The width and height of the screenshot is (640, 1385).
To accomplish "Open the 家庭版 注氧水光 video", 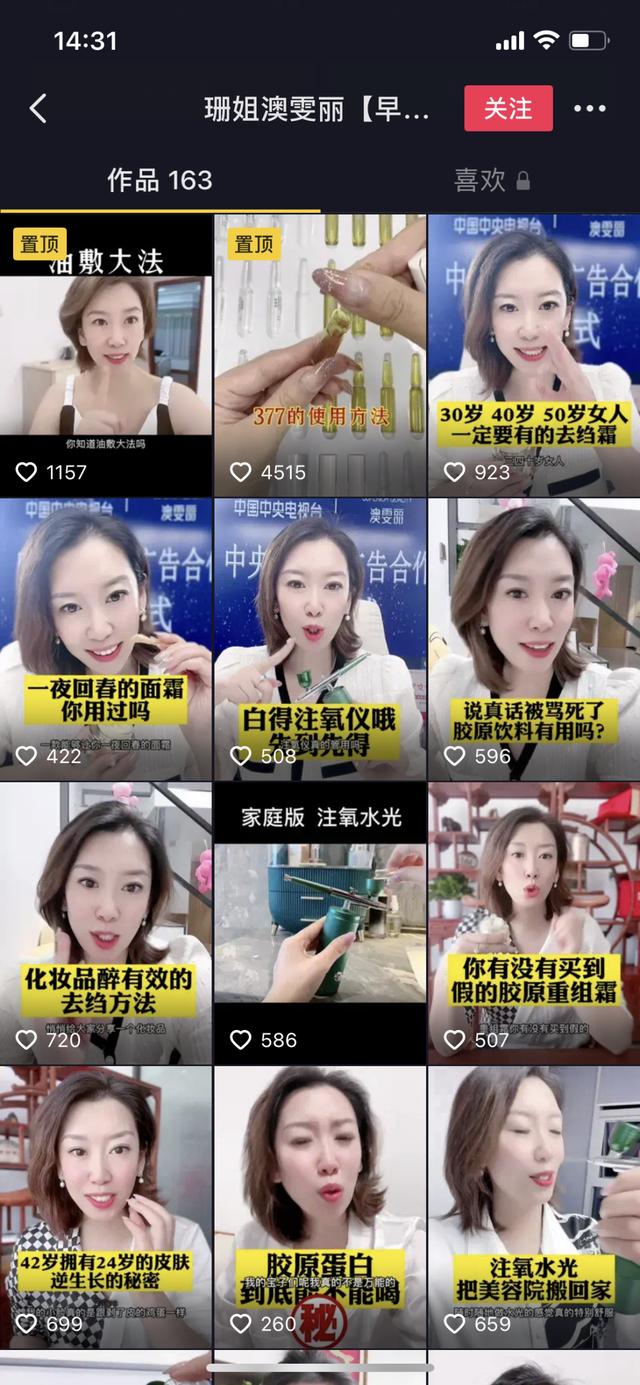I will tap(320, 923).
